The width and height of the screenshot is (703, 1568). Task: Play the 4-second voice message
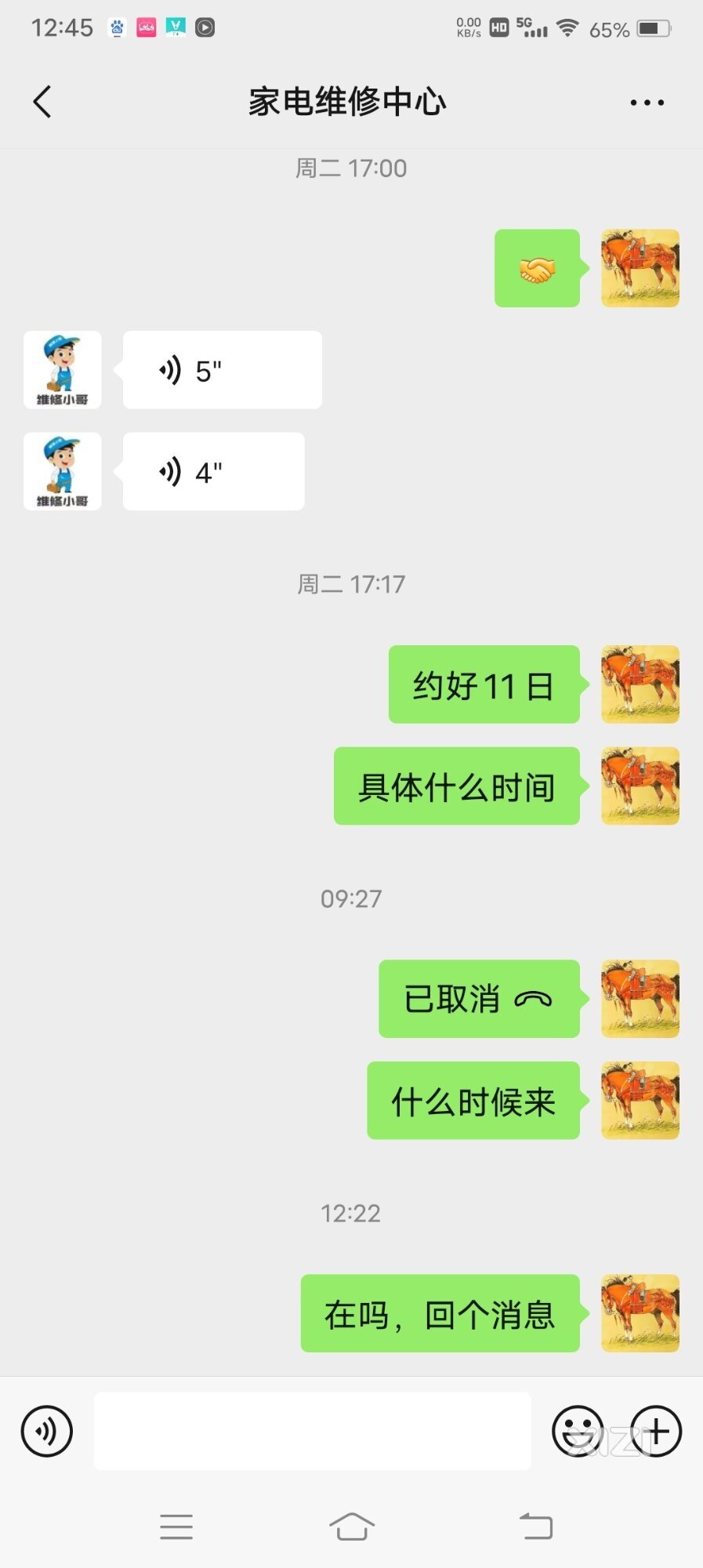(x=213, y=472)
